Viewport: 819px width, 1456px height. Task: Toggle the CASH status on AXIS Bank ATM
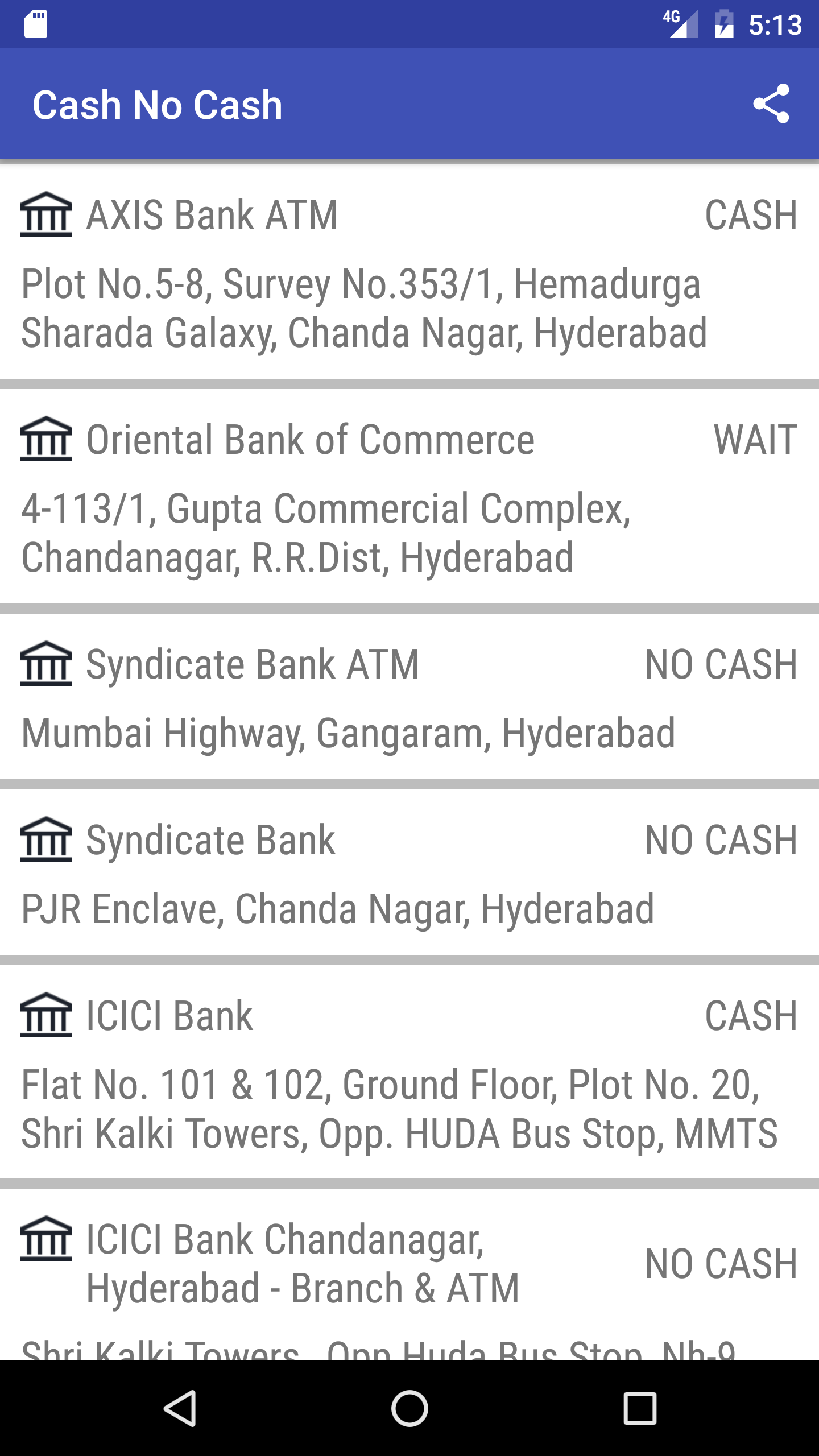pos(750,214)
